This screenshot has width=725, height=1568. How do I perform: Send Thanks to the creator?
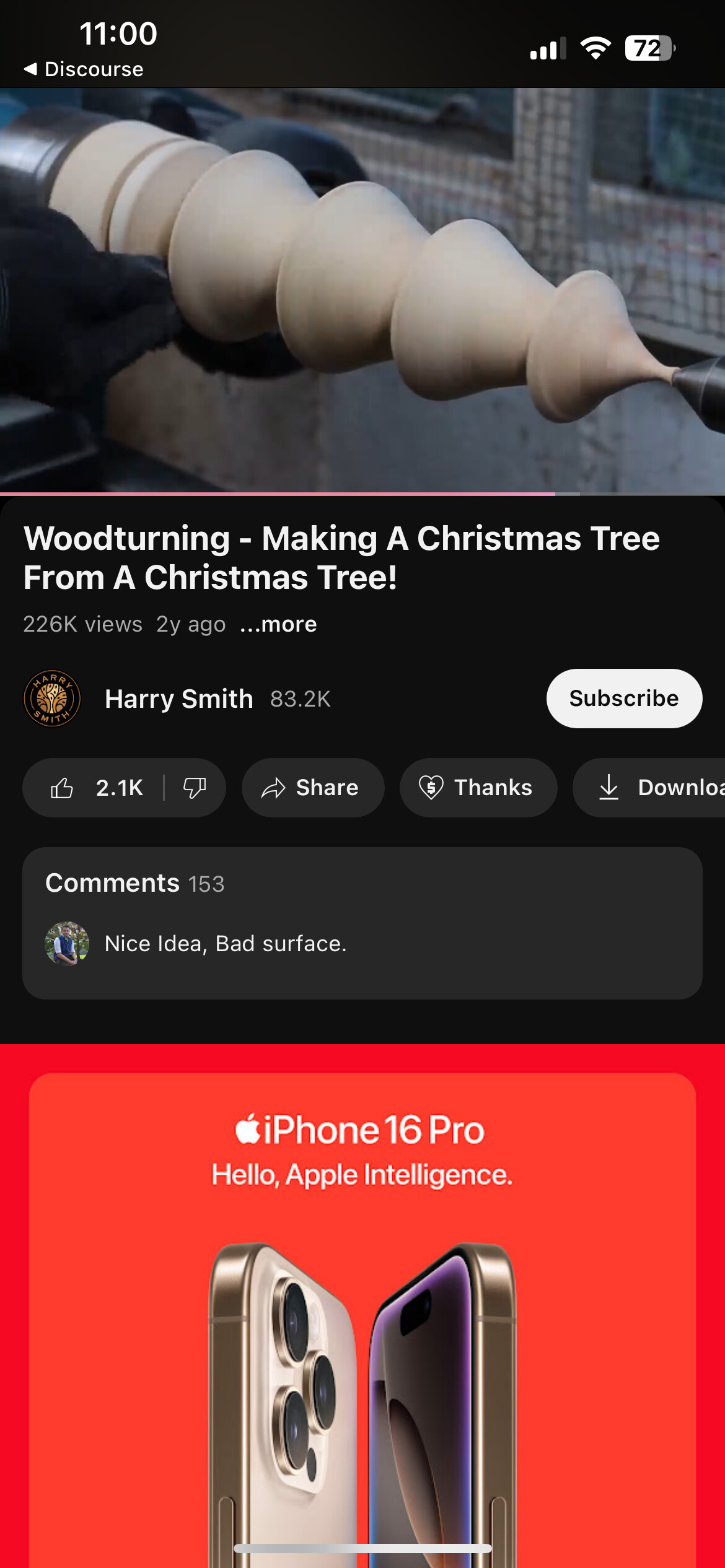tap(478, 788)
